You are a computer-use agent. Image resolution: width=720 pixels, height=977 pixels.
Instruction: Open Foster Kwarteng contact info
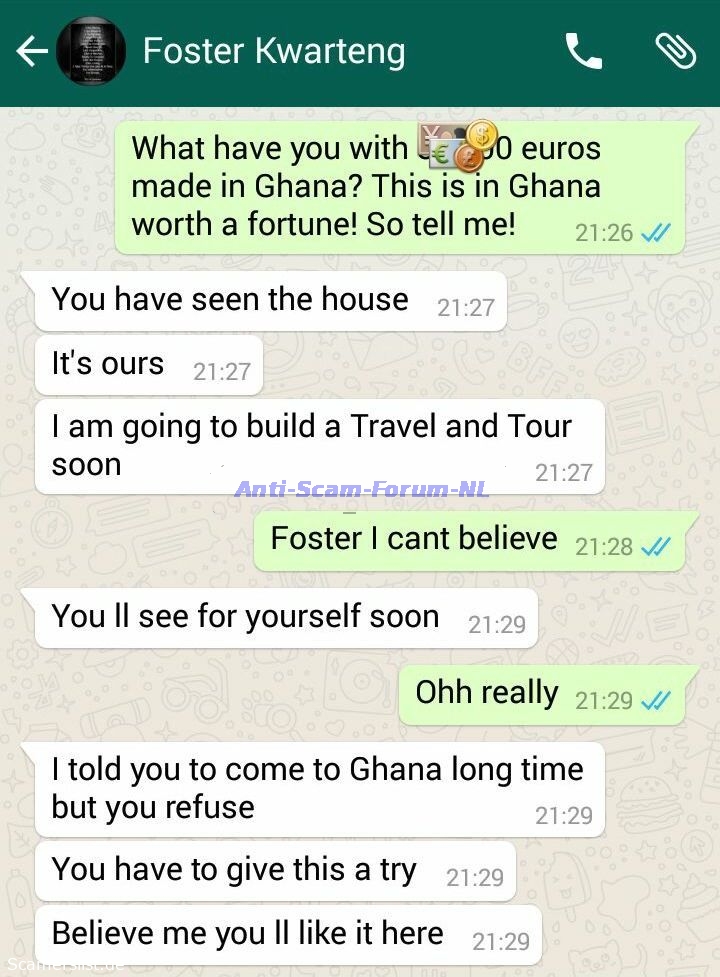tap(274, 51)
